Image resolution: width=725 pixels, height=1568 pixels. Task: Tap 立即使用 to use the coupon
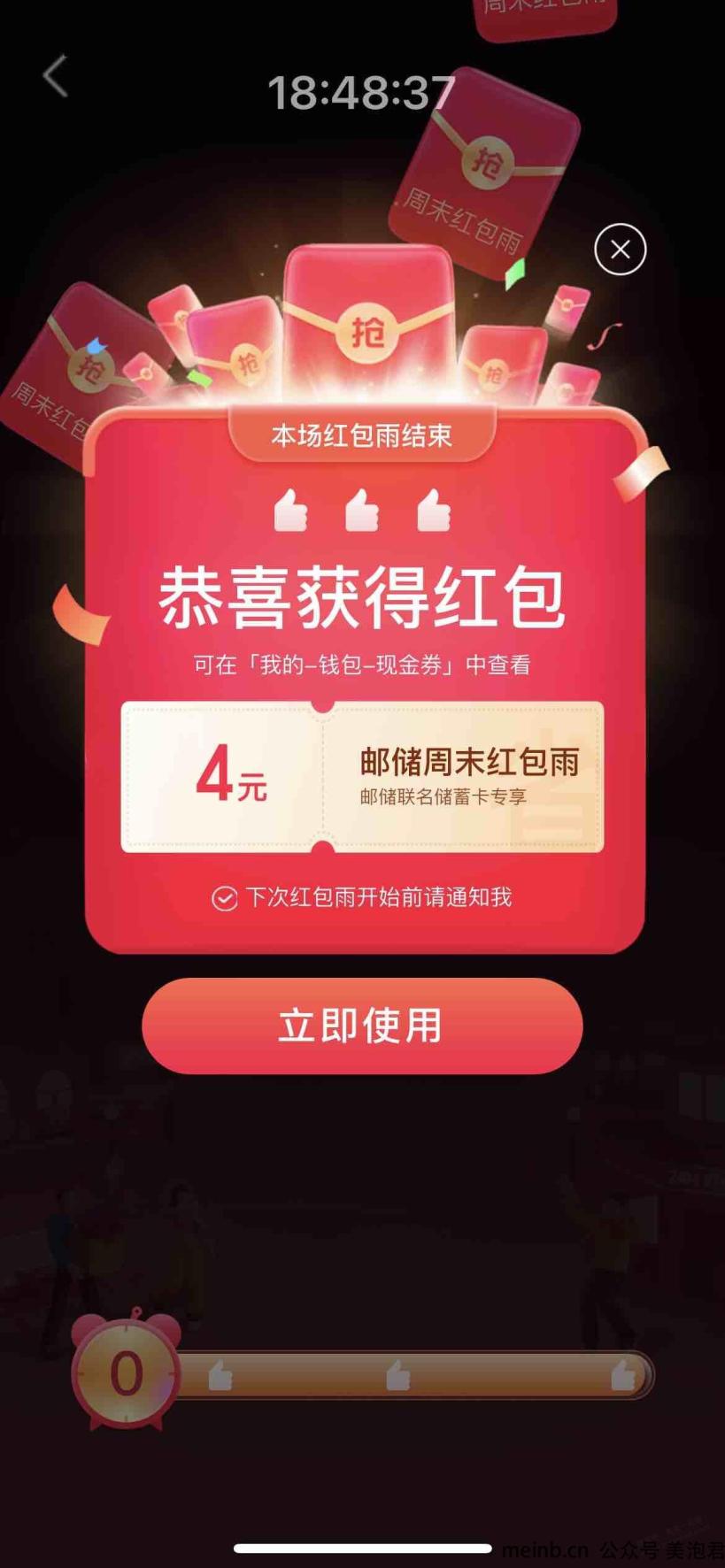click(x=362, y=1026)
